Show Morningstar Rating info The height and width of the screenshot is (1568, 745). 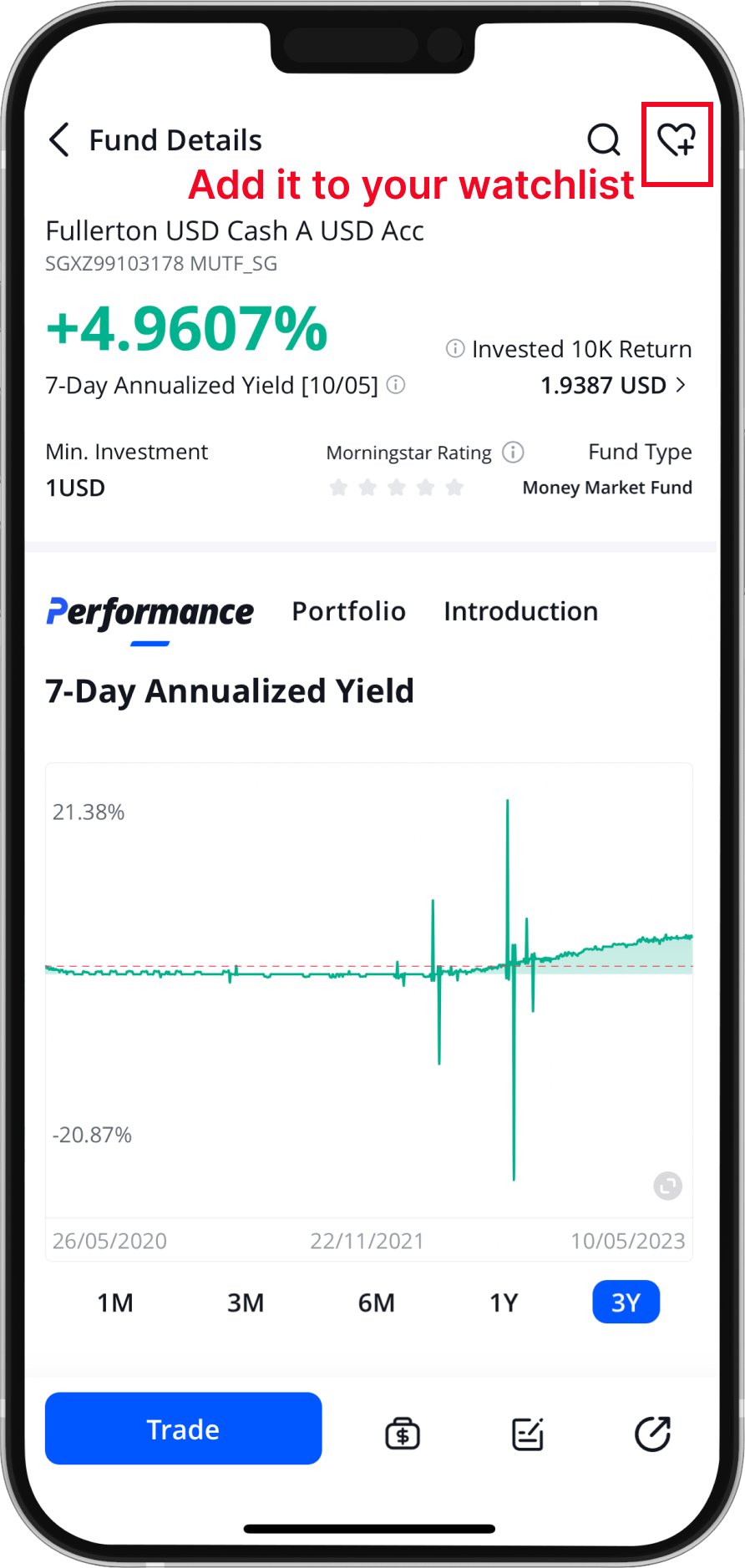pos(513,453)
